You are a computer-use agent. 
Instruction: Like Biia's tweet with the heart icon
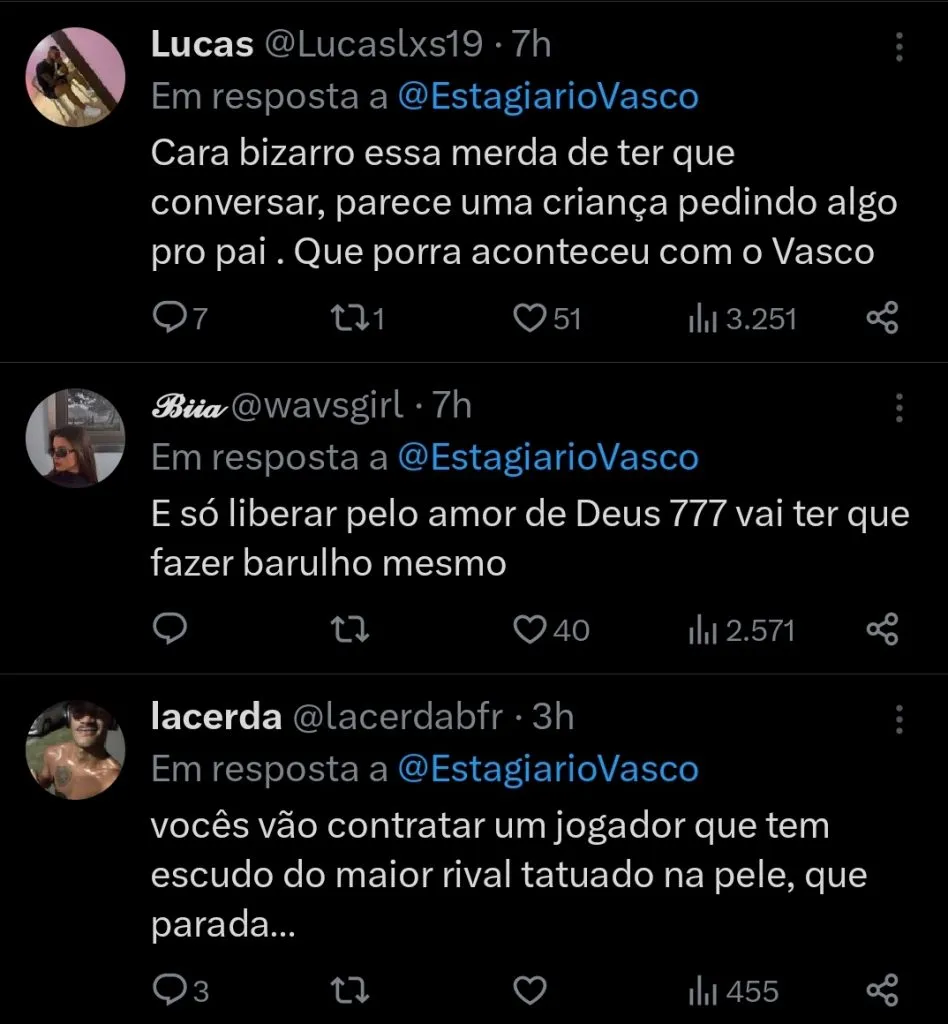[530, 629]
